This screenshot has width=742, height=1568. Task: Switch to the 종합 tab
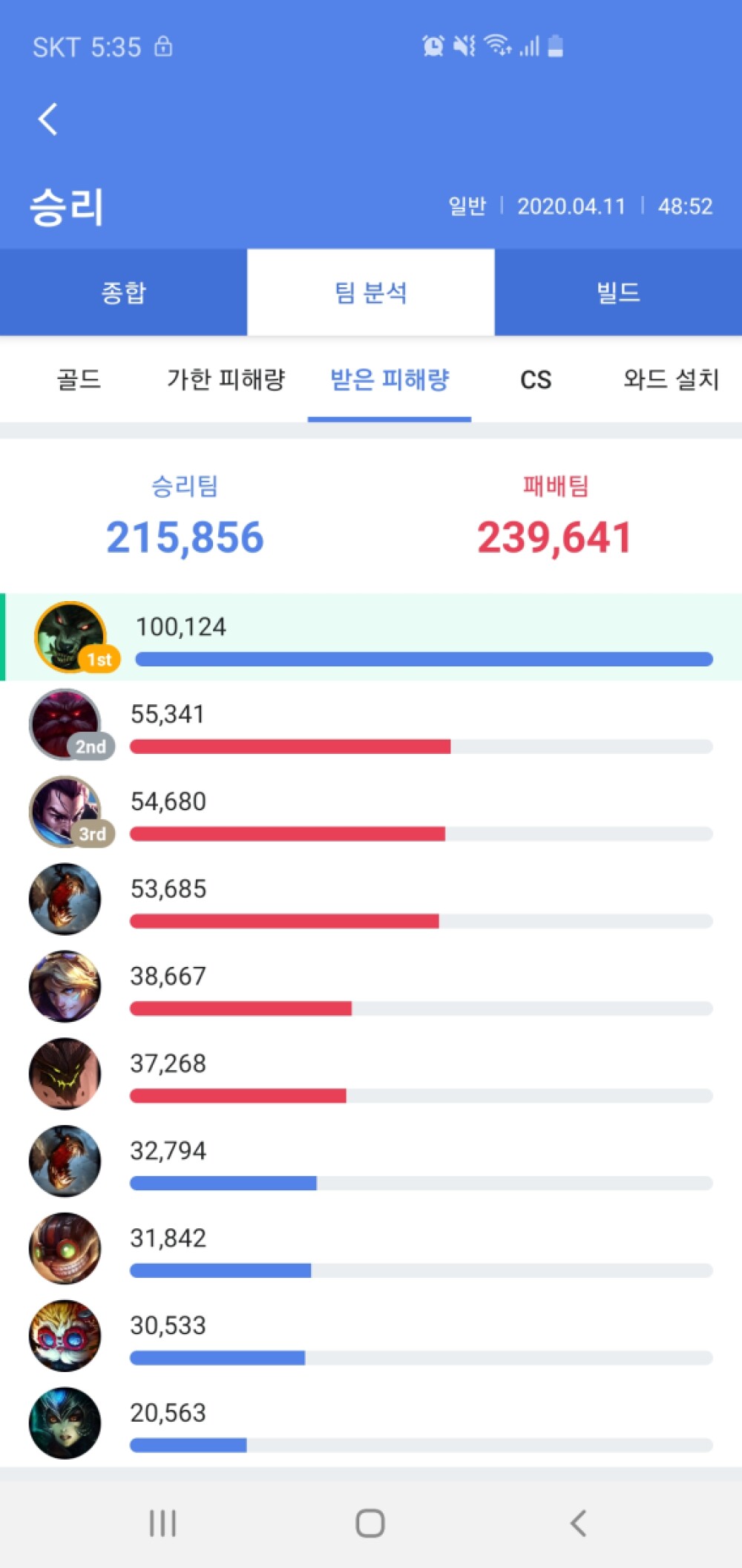click(123, 292)
